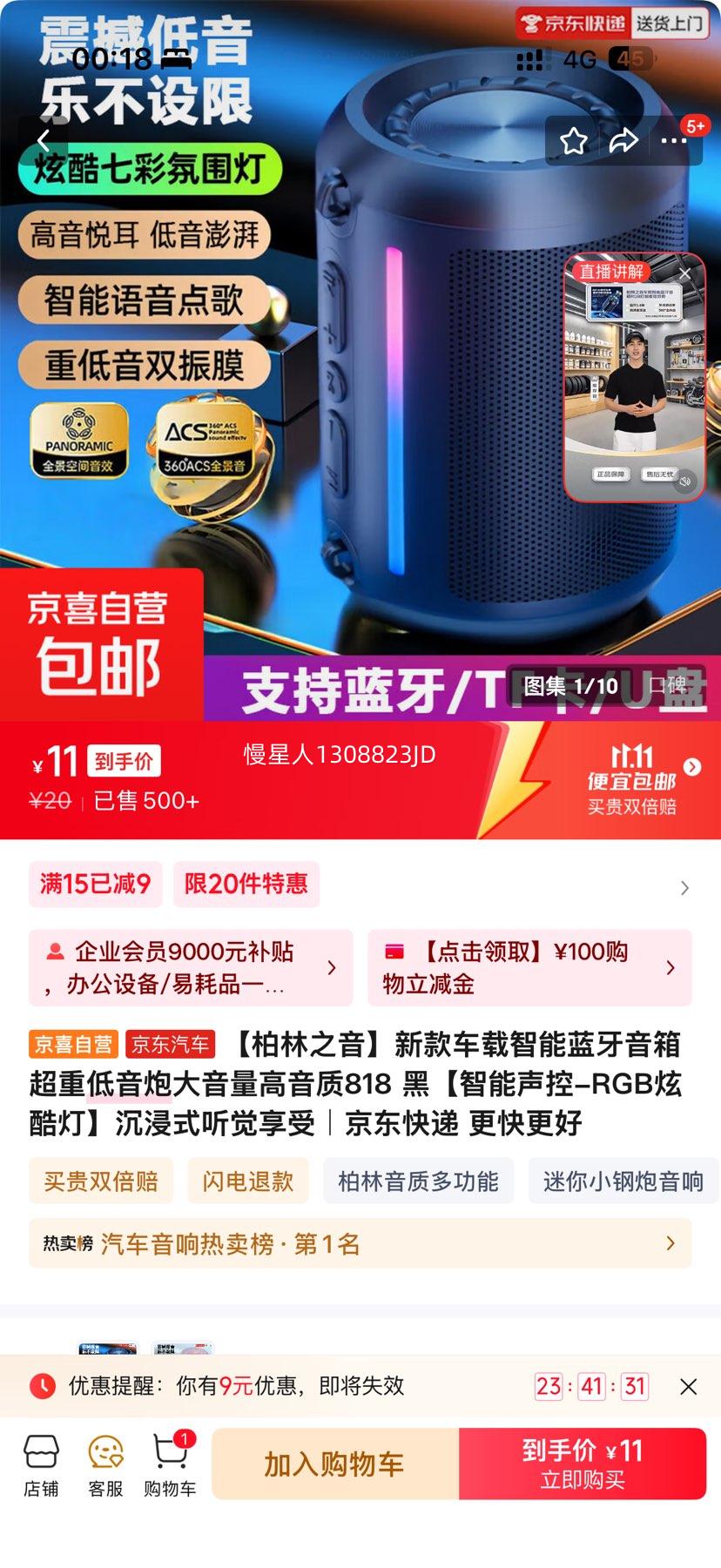Claim the 【点击领取】¥100购物立减金 coupon
Viewport: 721px width, 1568px height.
click(x=529, y=967)
